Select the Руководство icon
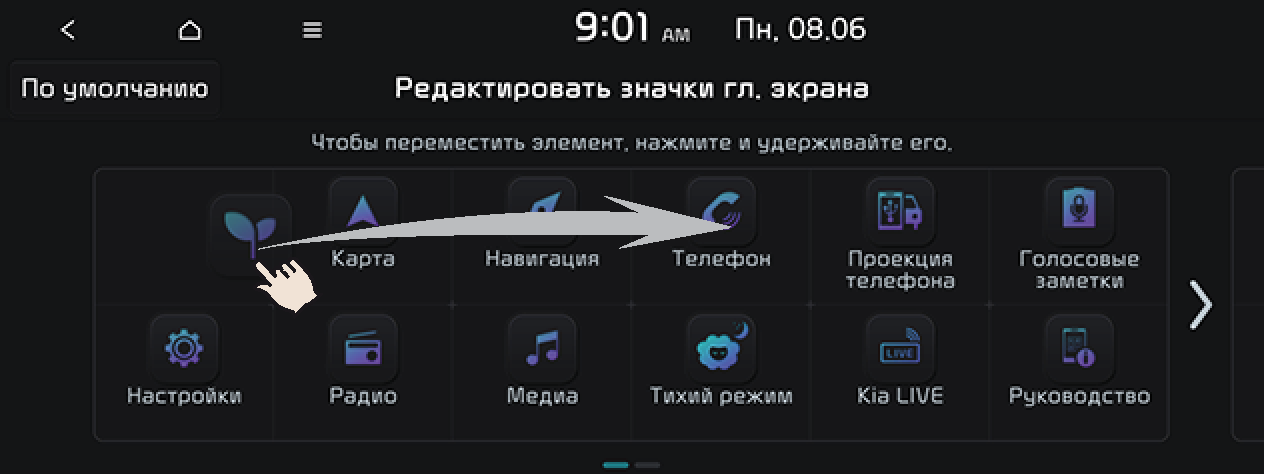This screenshot has width=1264, height=474. 1079,350
